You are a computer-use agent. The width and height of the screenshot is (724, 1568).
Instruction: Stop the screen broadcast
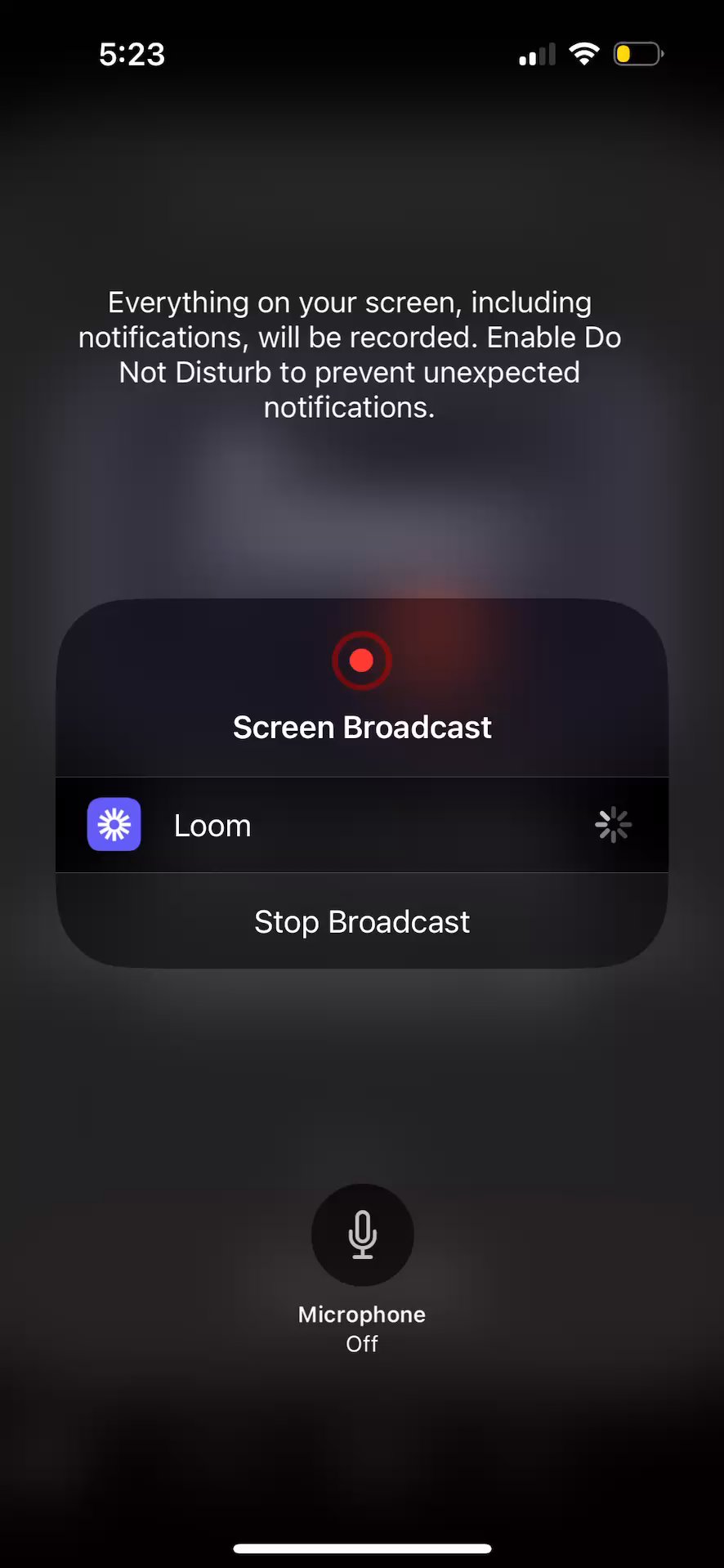click(361, 921)
